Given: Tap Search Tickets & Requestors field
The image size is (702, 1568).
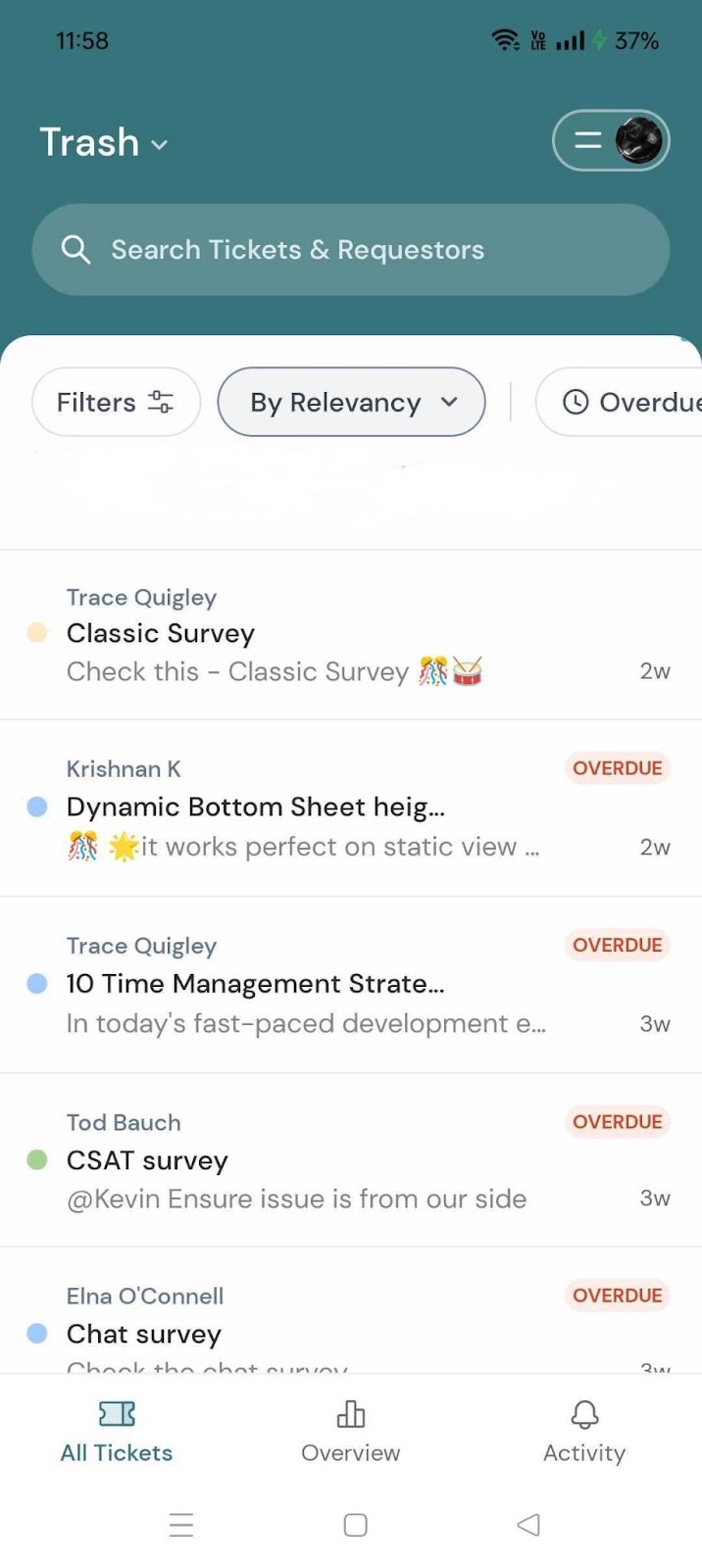Looking at the screenshot, I should [x=351, y=250].
